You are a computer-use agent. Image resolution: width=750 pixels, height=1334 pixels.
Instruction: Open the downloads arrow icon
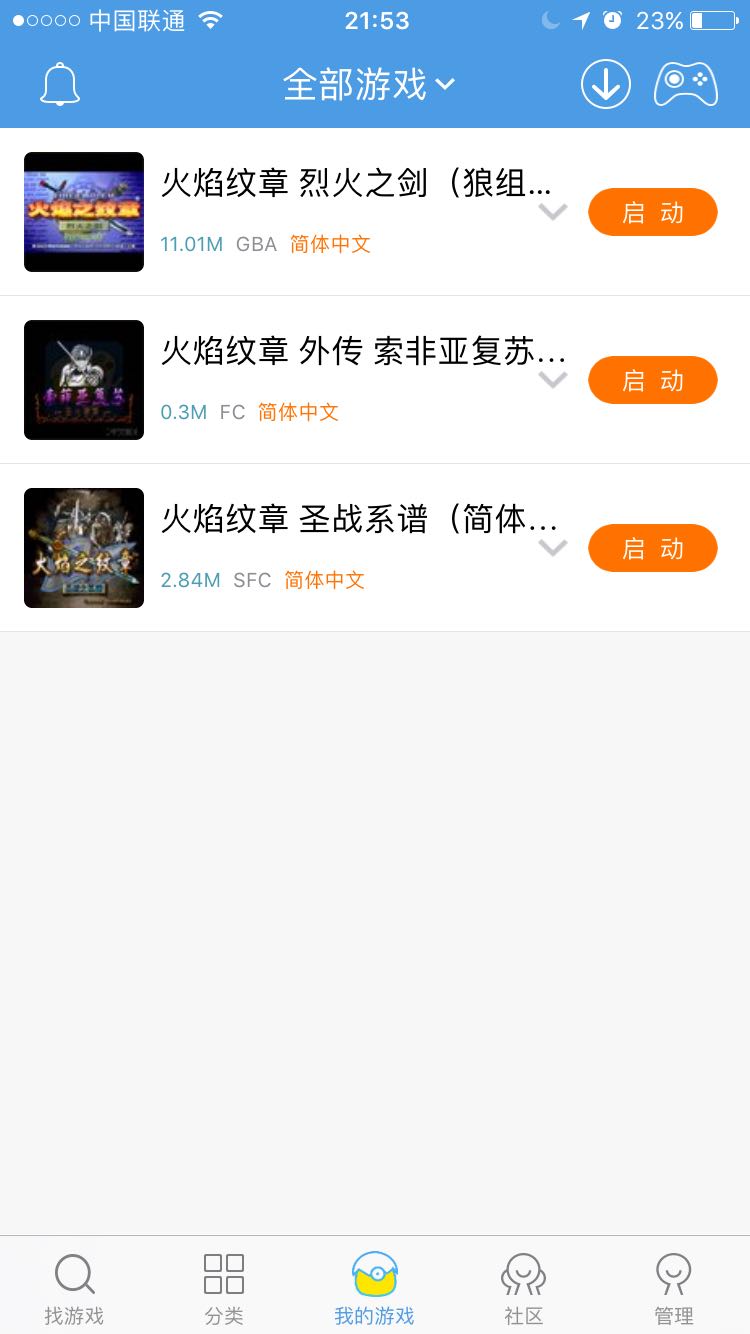pyautogui.click(x=606, y=84)
